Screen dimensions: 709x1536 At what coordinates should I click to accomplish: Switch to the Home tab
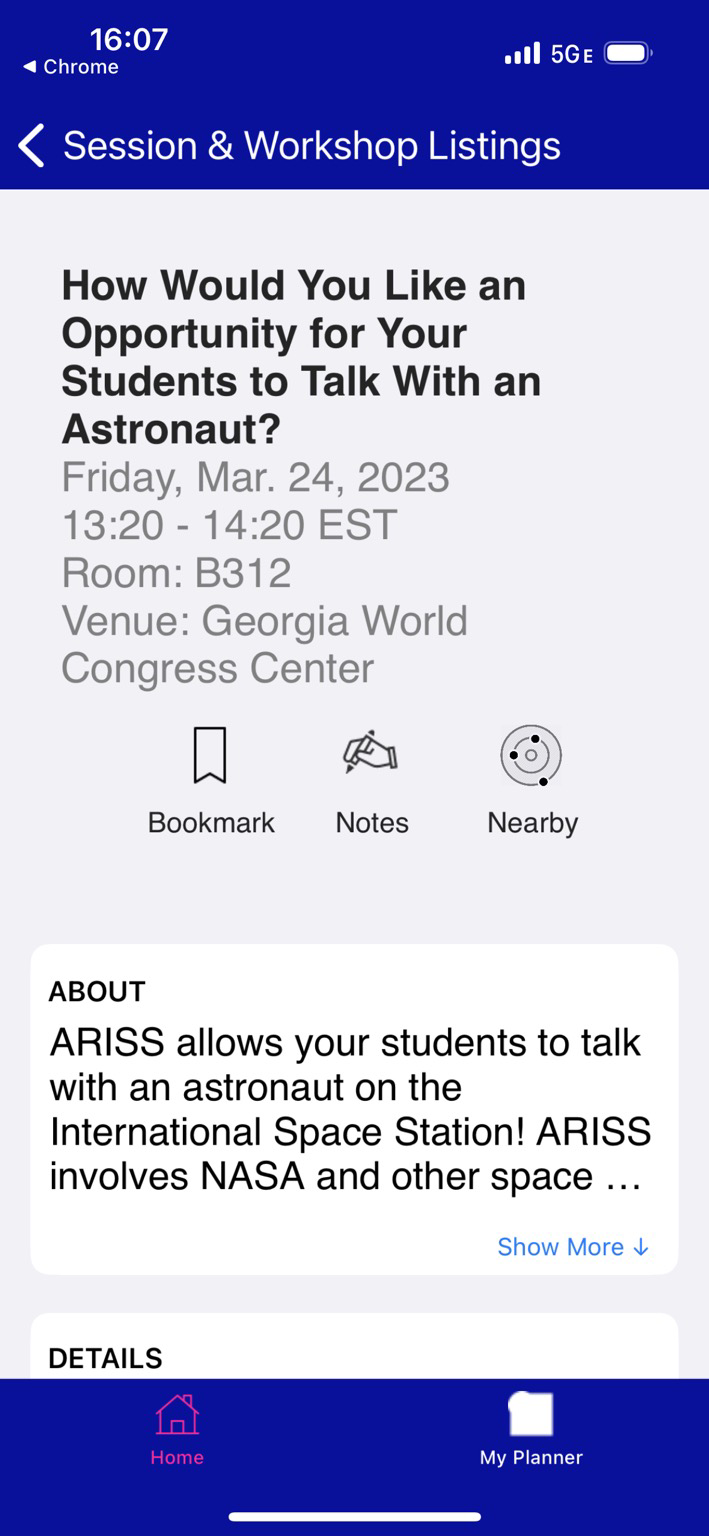pyautogui.click(x=177, y=1430)
